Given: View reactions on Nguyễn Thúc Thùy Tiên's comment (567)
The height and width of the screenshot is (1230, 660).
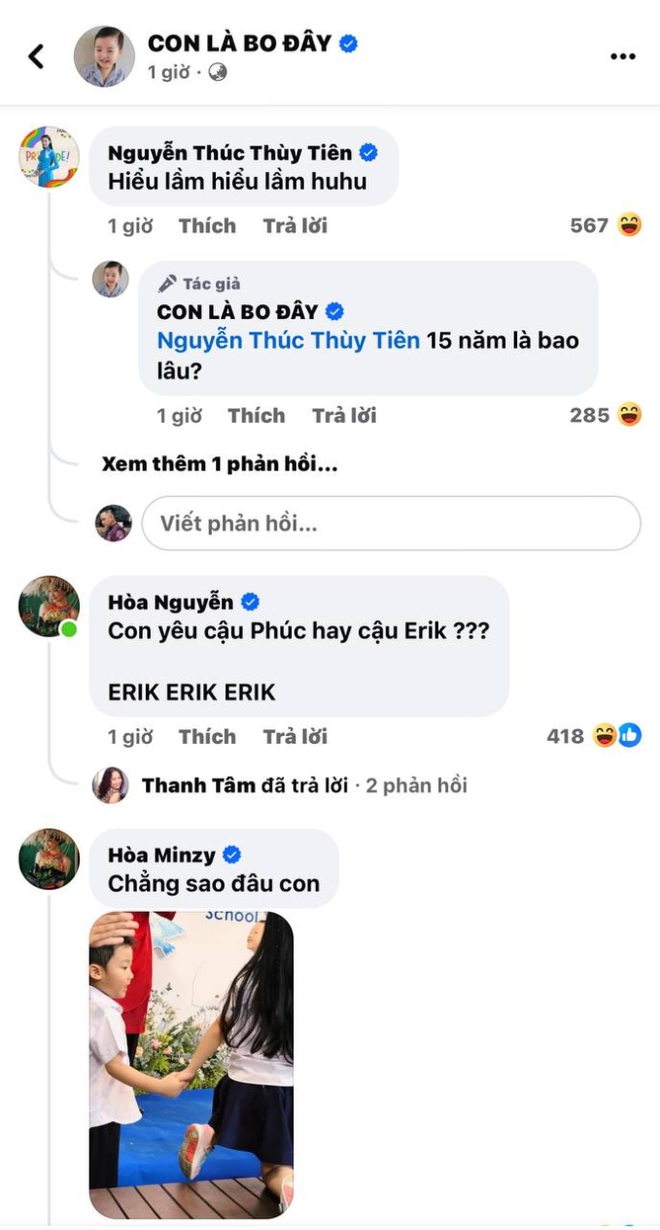Looking at the screenshot, I should pos(605,226).
